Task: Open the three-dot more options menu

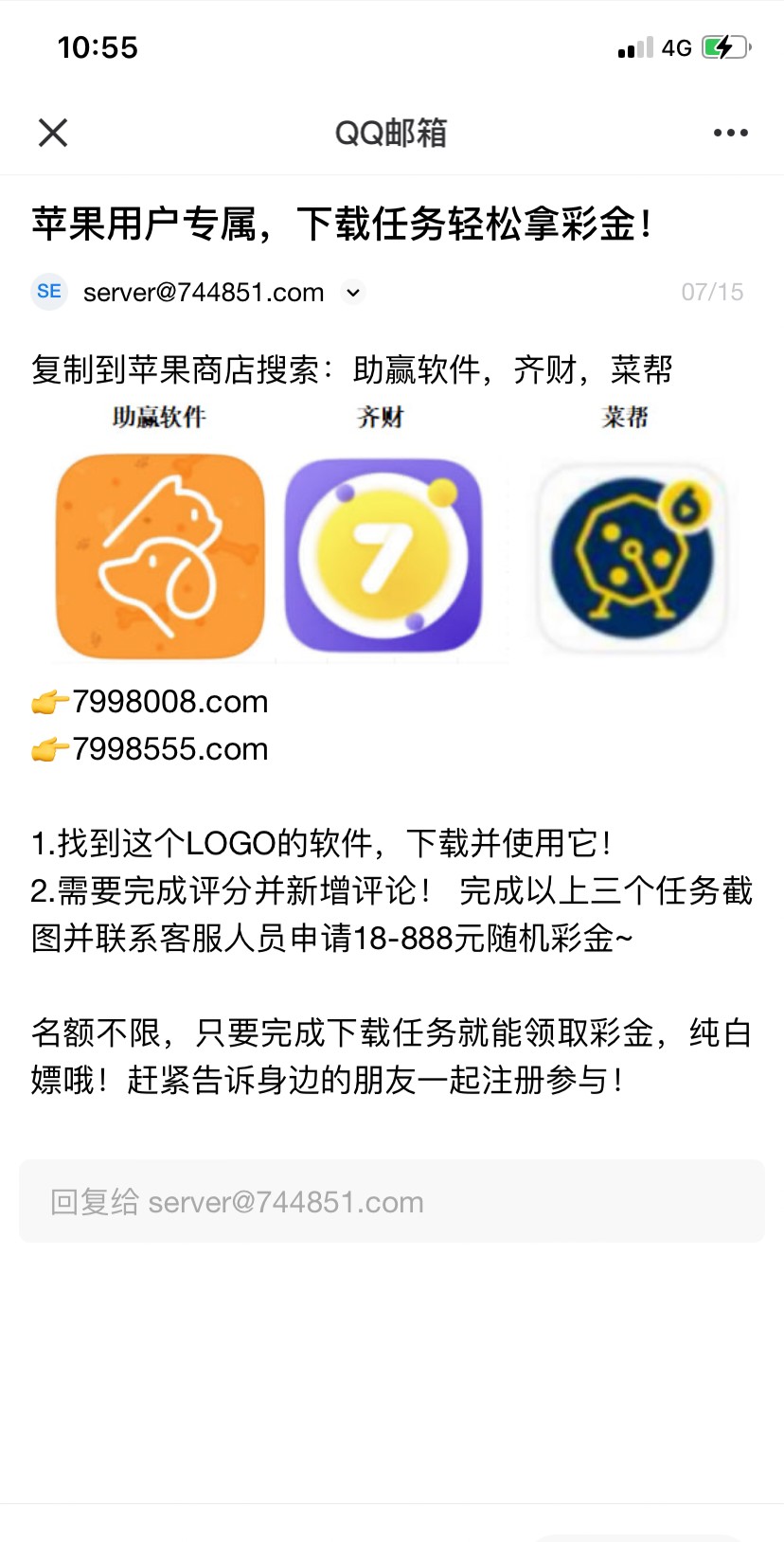Action: tap(730, 133)
